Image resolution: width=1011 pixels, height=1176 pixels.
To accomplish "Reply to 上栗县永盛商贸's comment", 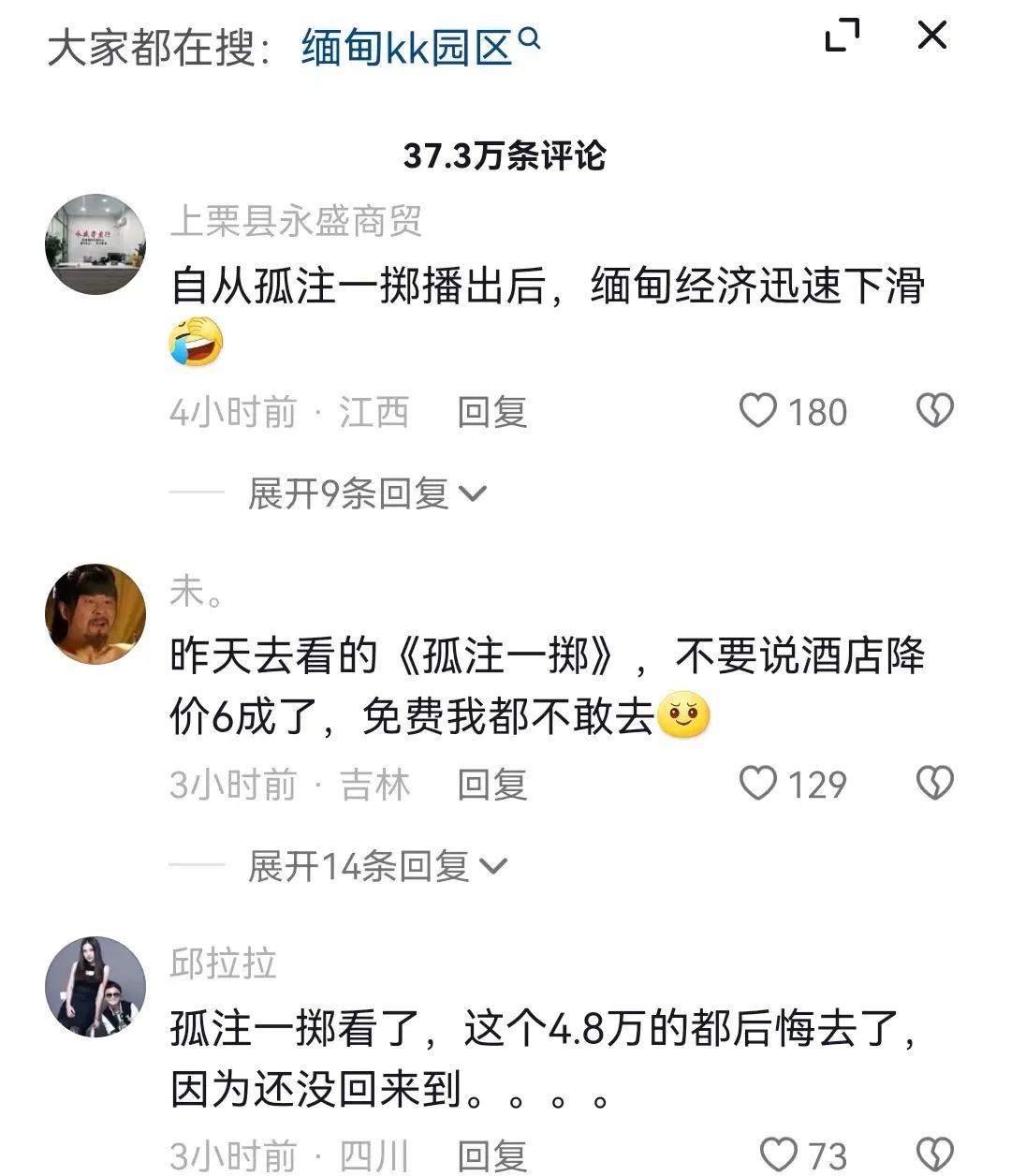I will click(492, 412).
